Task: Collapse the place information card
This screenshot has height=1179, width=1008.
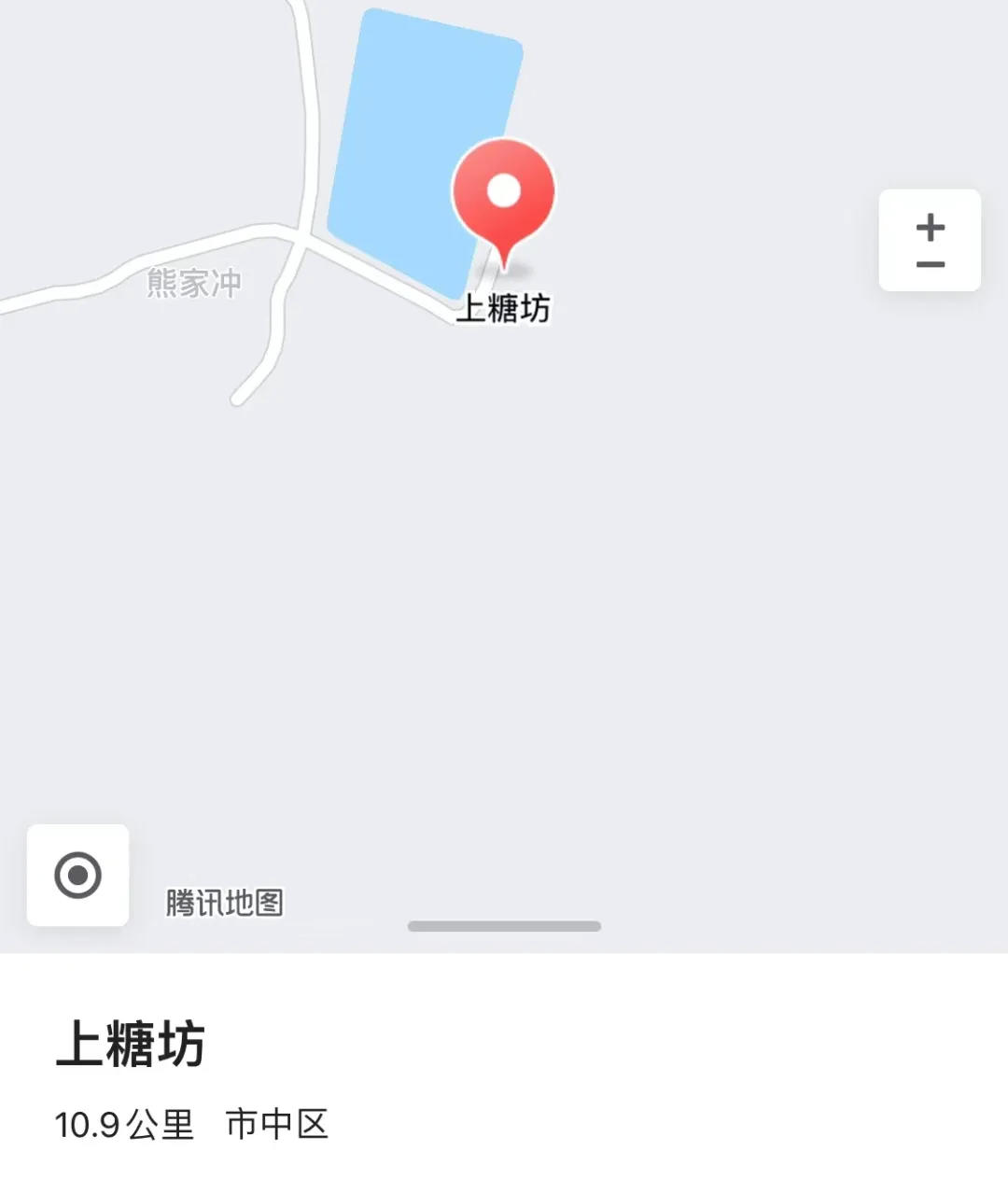Action: (504, 925)
